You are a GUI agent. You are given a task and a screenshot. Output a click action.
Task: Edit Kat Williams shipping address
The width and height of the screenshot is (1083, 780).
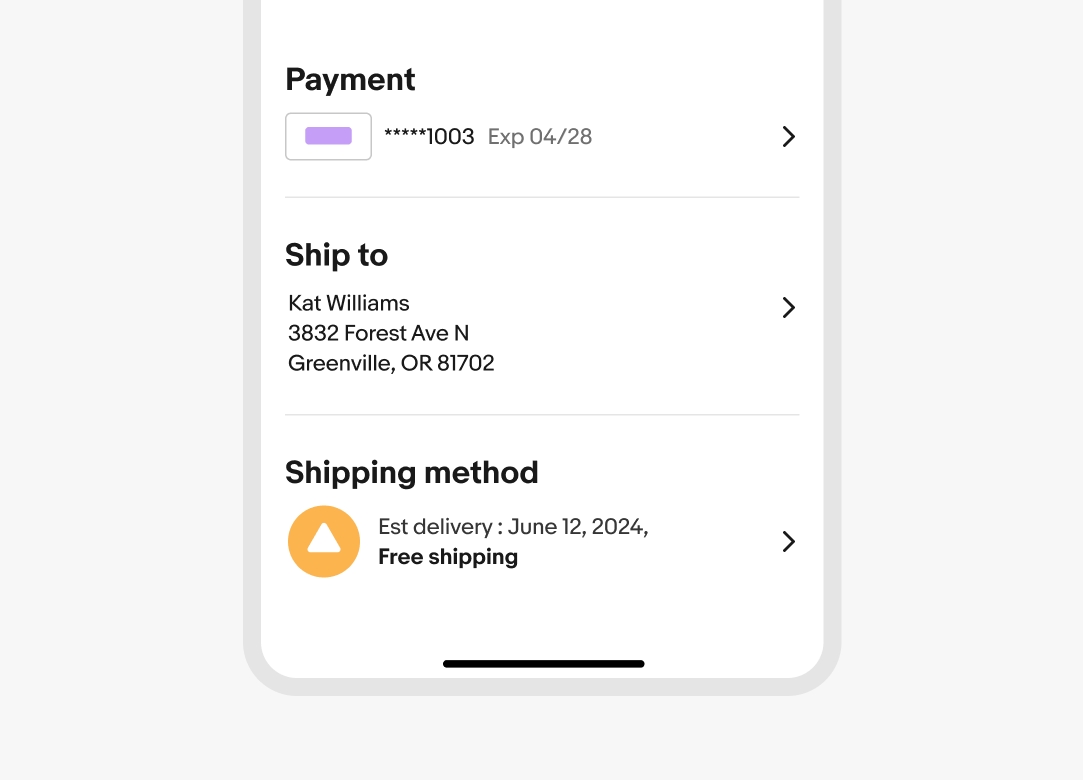point(788,308)
